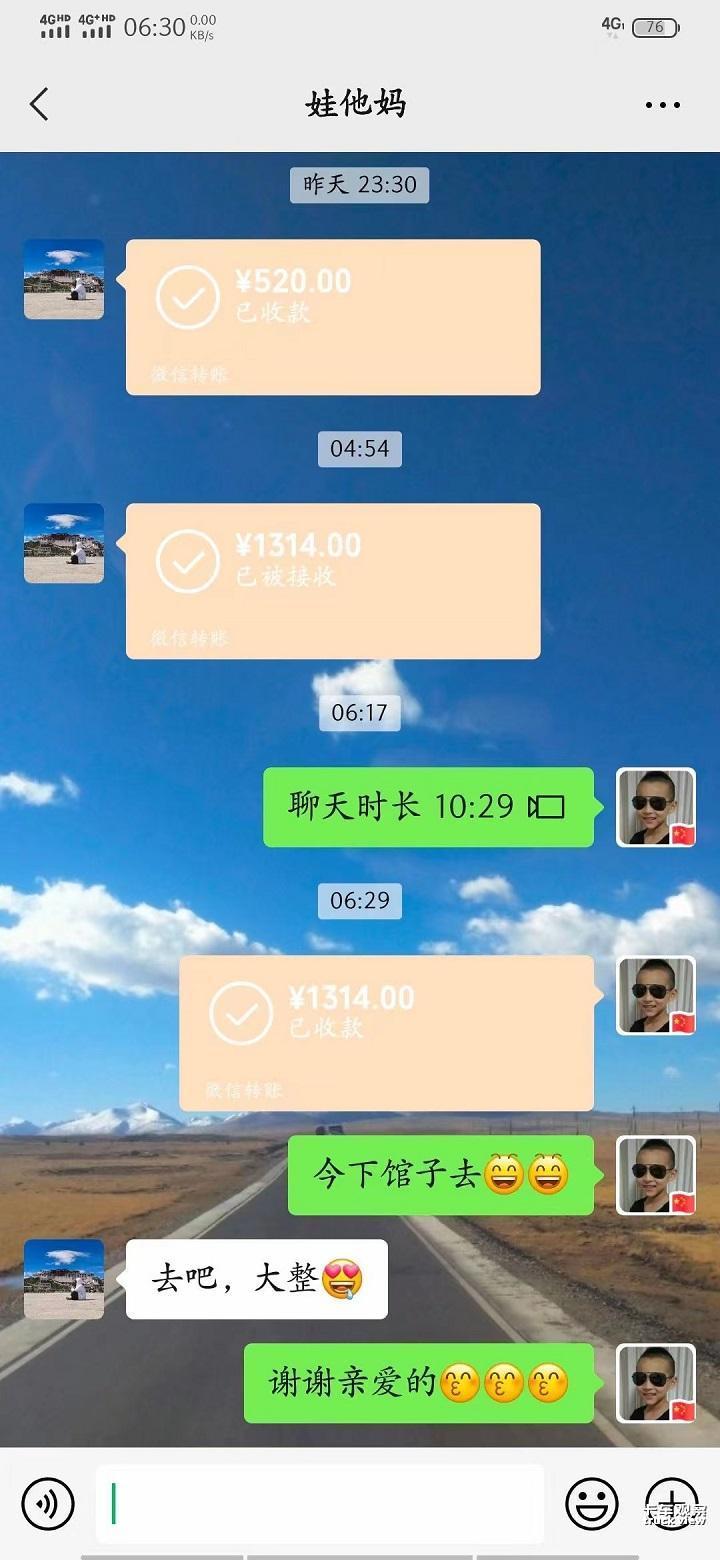Screen dimensions: 720x1560
Task: Switch to voice message input
Action: pyautogui.click(x=48, y=1502)
